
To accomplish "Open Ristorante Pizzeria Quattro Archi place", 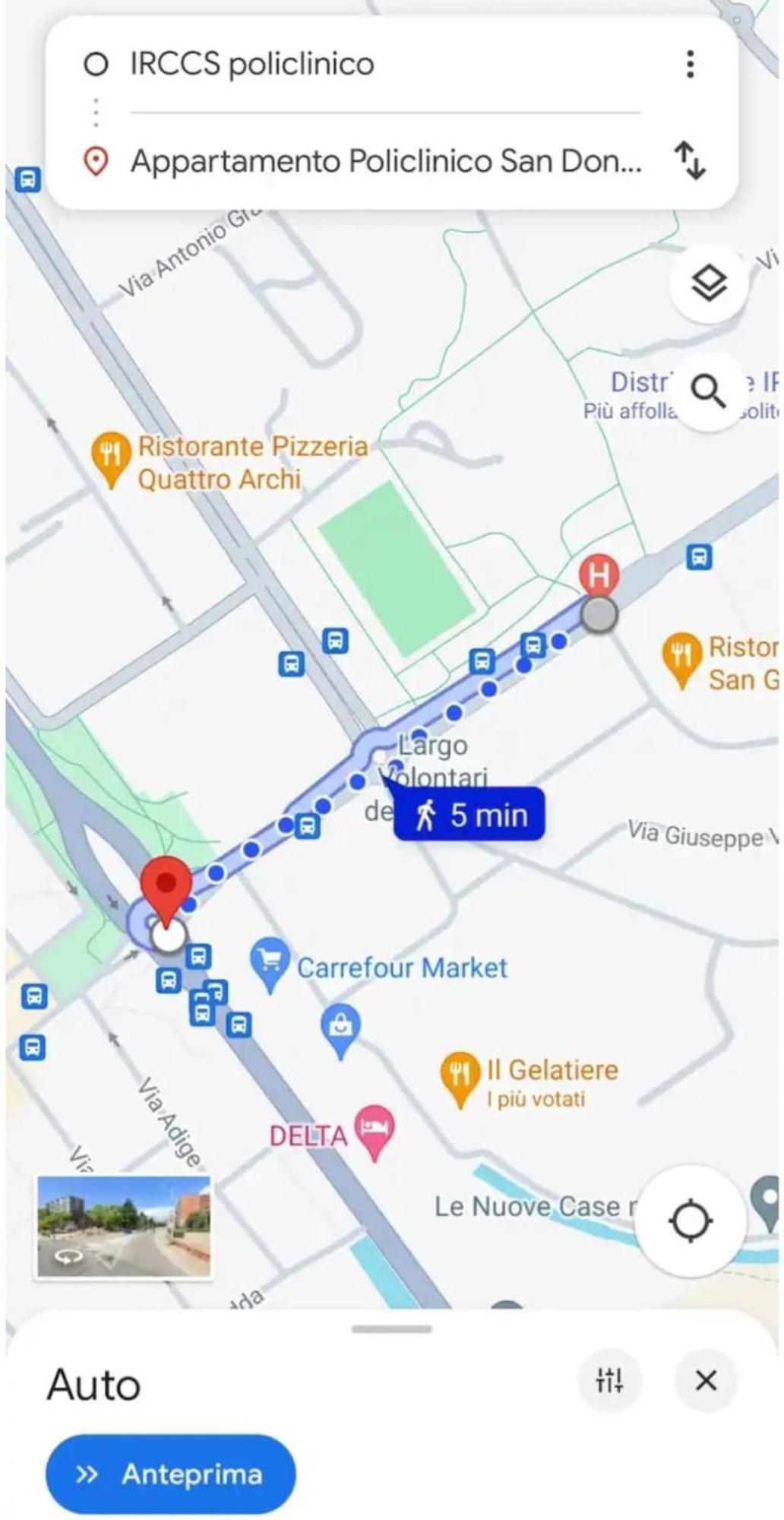I will pyautogui.click(x=251, y=461).
